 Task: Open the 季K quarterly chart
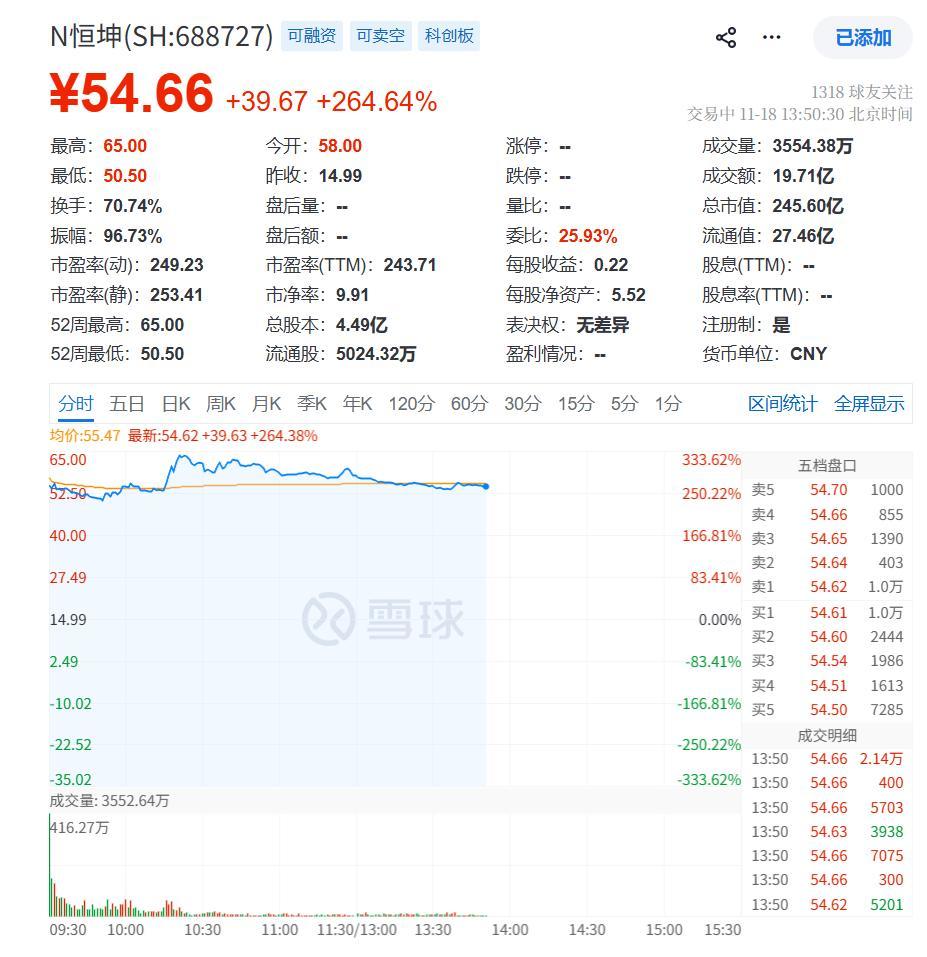pyautogui.click(x=312, y=404)
